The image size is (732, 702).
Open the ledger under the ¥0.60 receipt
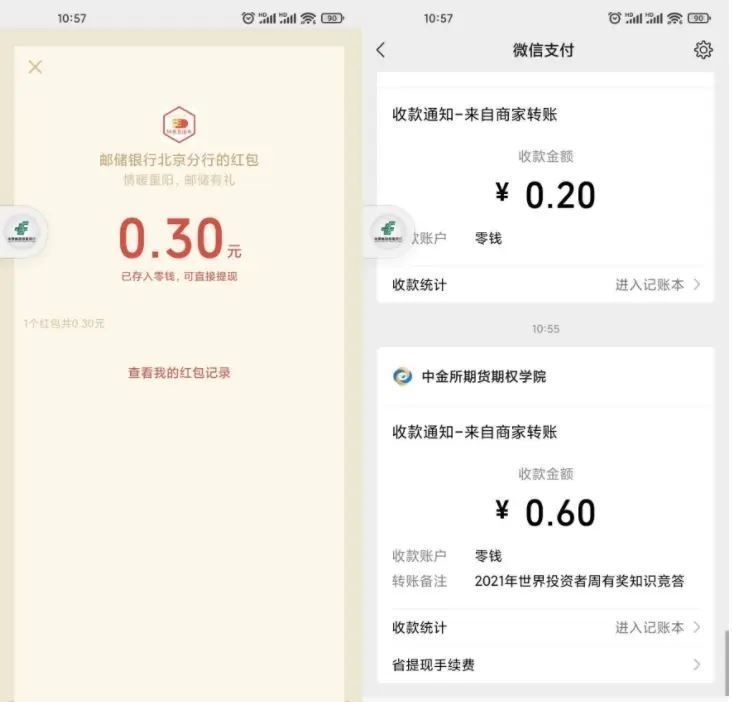pos(657,628)
